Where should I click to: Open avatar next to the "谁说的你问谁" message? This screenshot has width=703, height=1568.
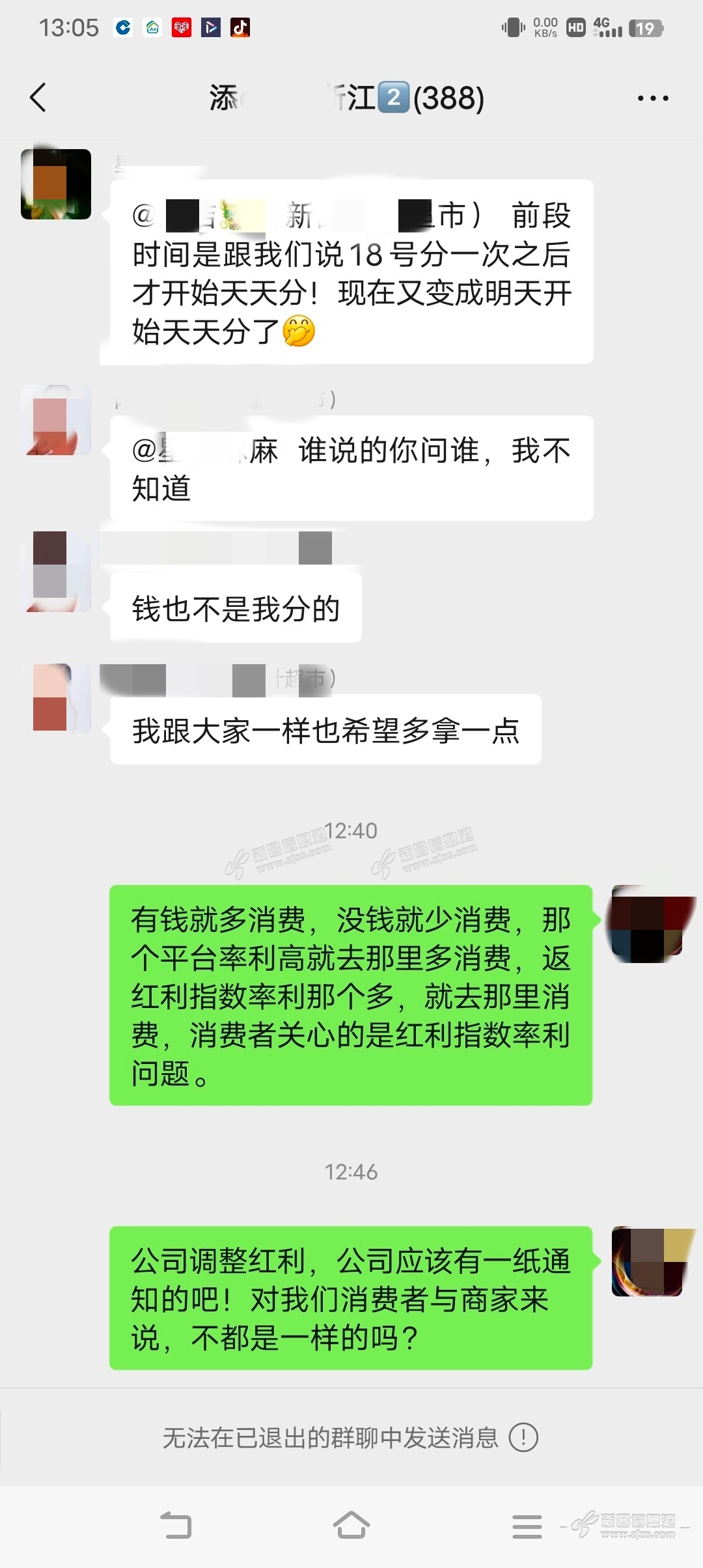click(56, 421)
